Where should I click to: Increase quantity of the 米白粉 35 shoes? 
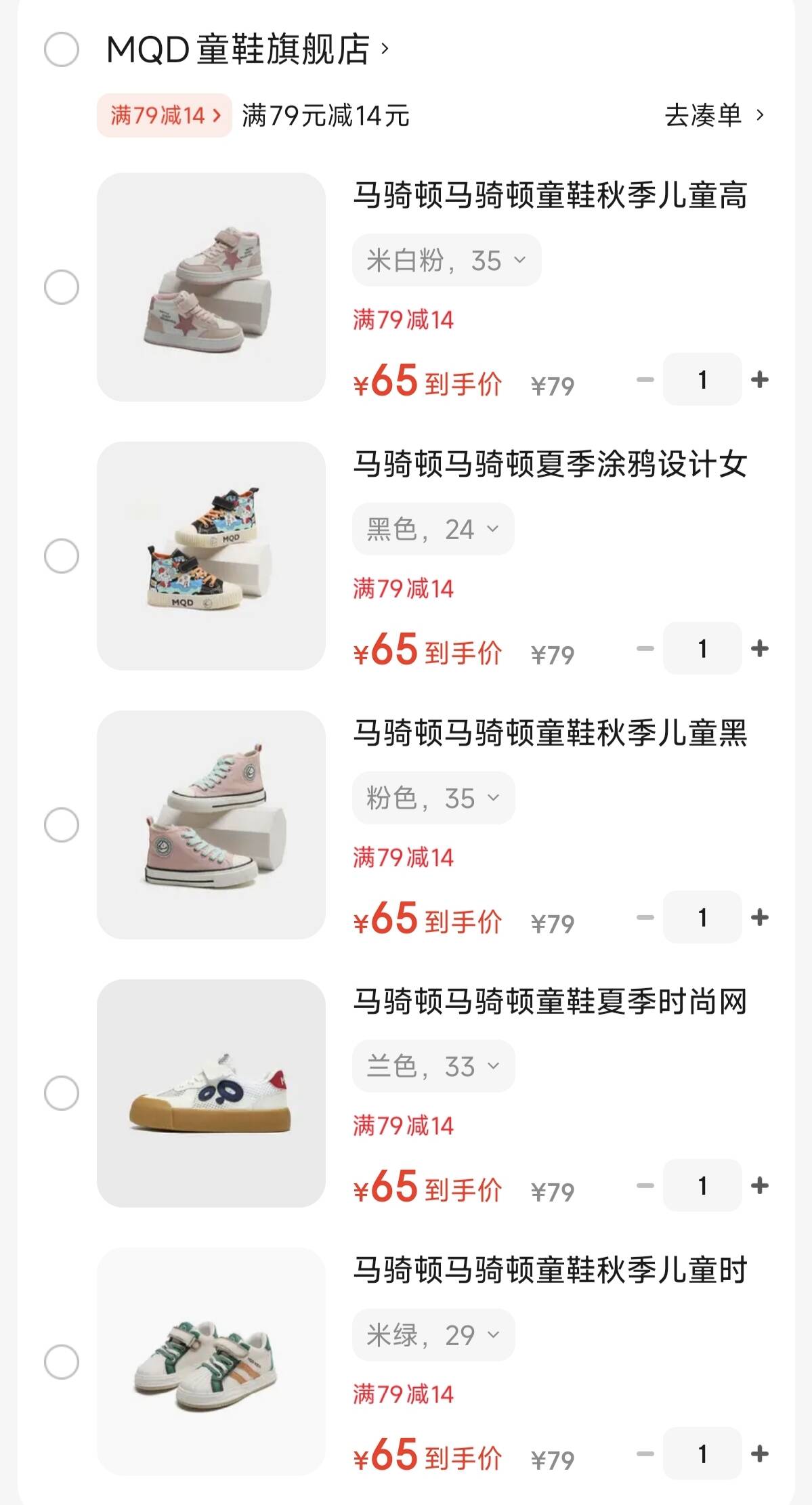tap(760, 379)
